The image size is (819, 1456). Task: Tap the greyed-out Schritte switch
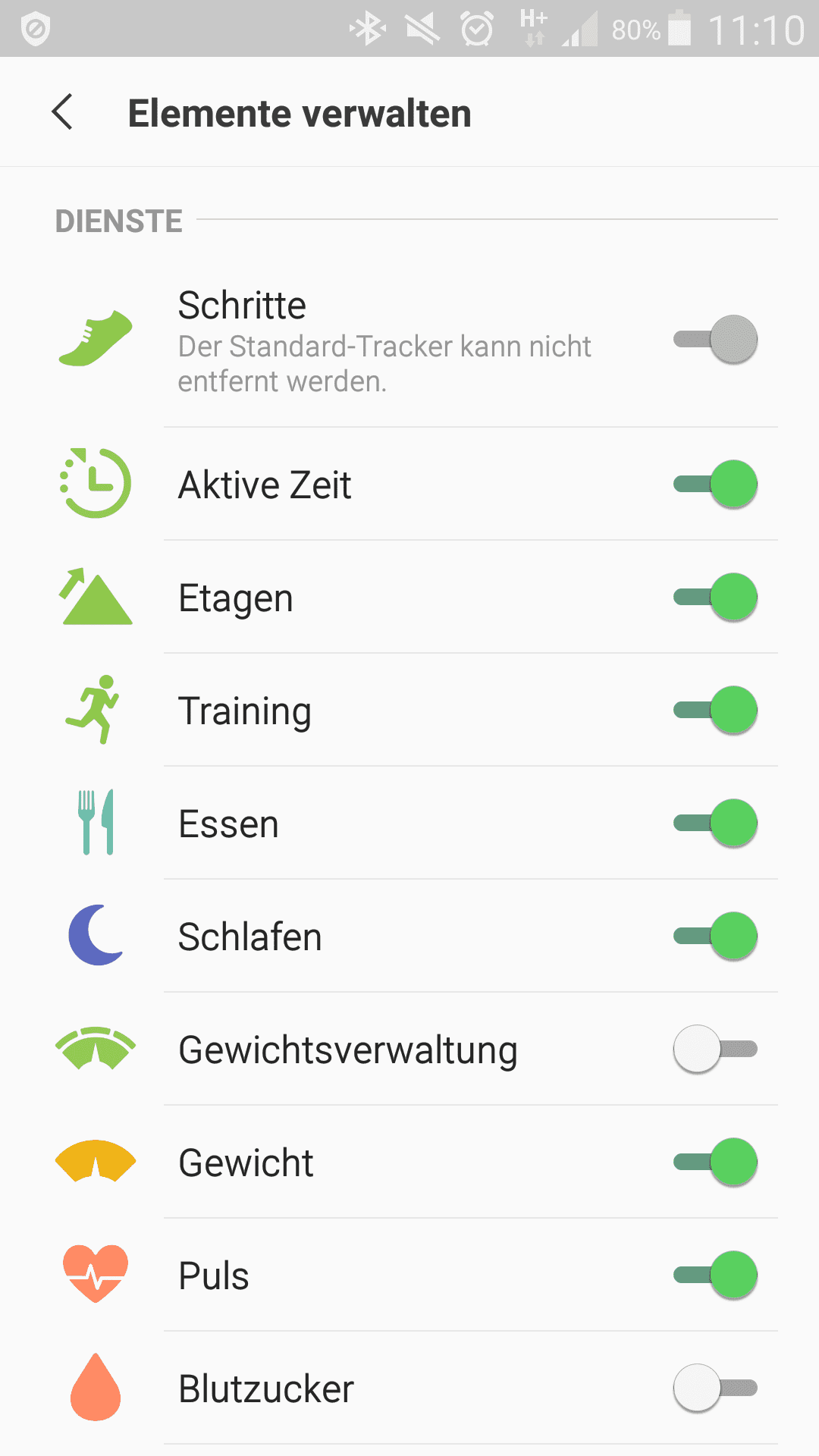pyautogui.click(x=715, y=339)
